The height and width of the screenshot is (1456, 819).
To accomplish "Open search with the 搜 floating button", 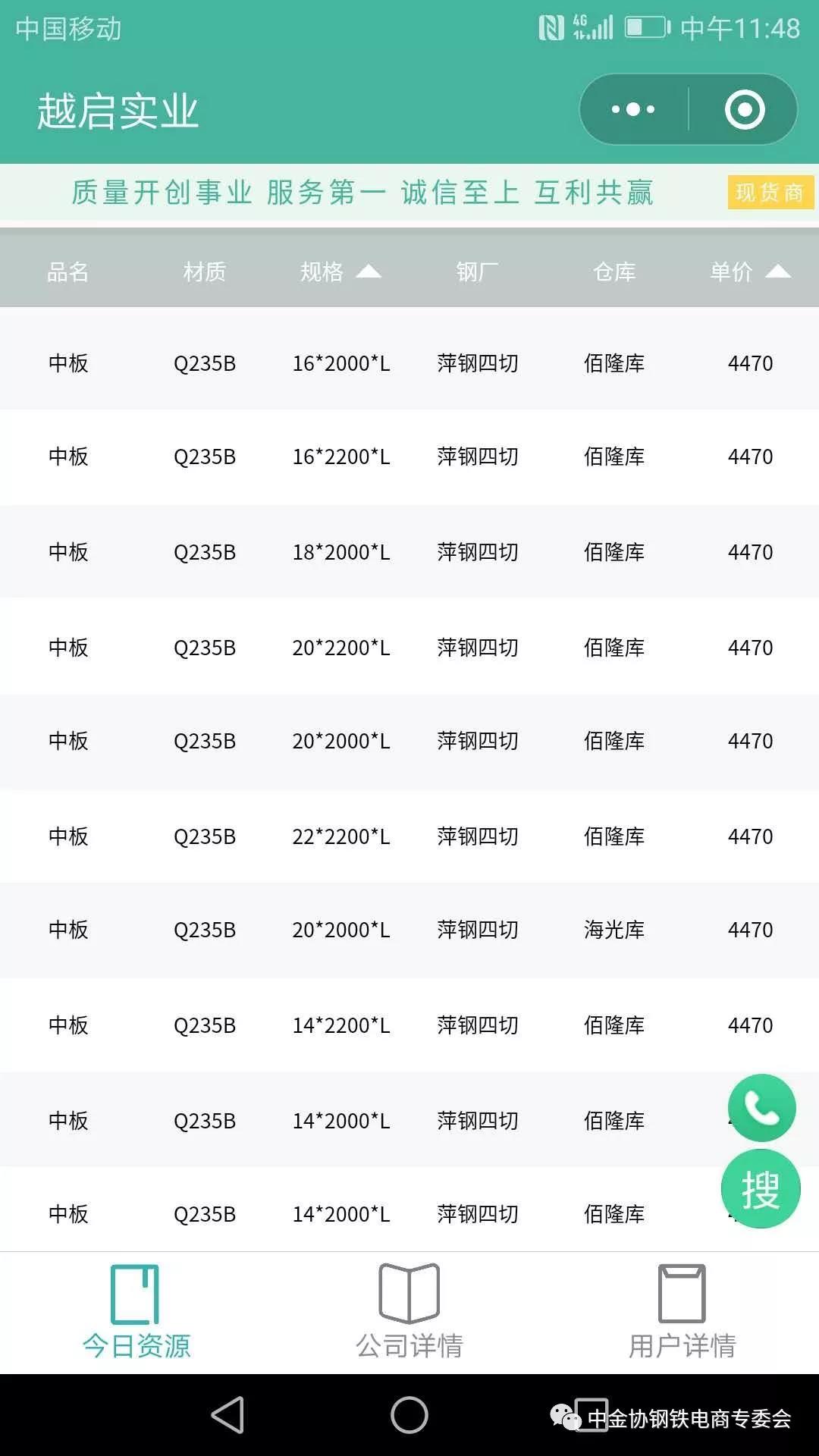I will coord(761,1189).
